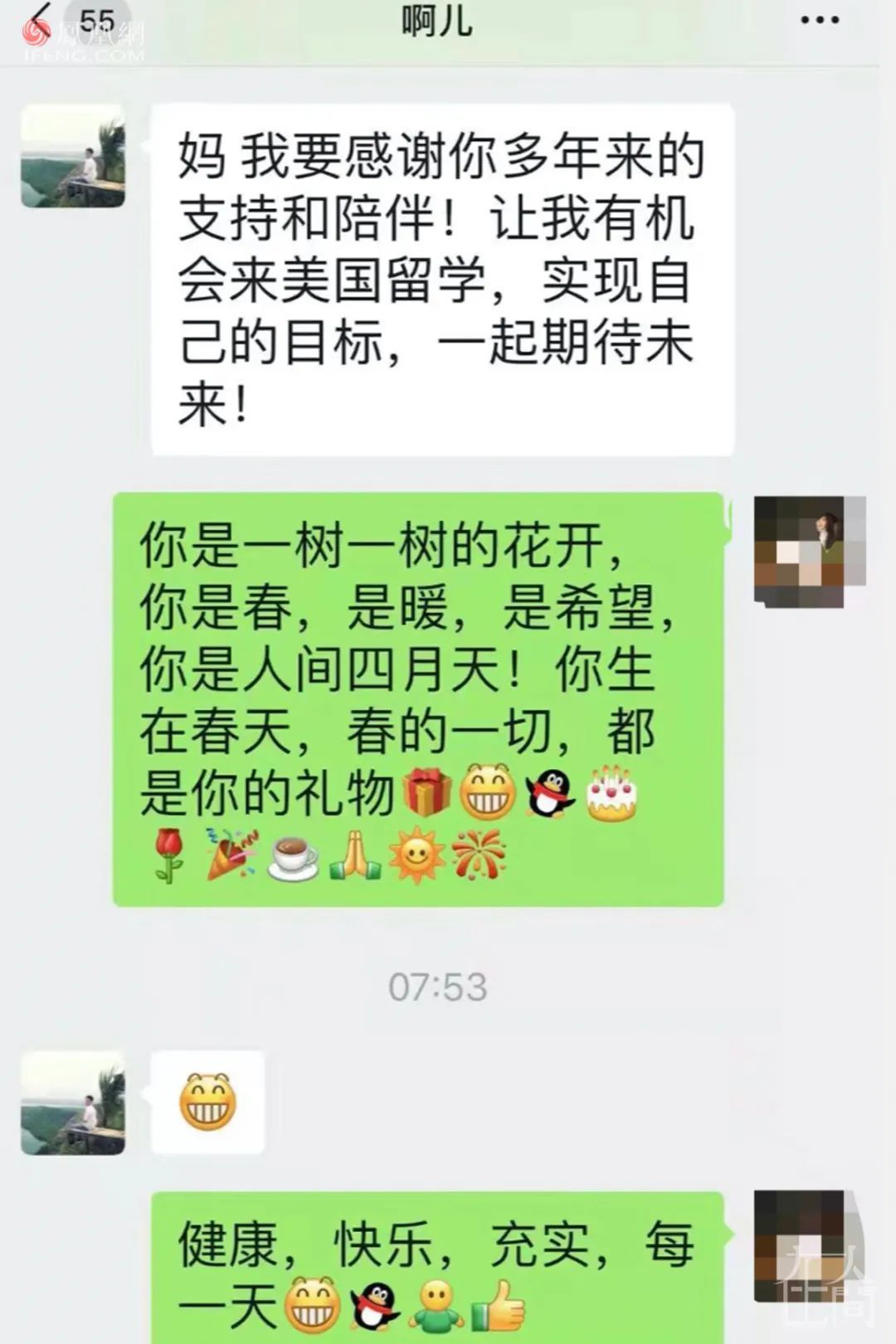The image size is (896, 1344).
Task: Open the chat options via the three-dot icon
Action: click(820, 18)
